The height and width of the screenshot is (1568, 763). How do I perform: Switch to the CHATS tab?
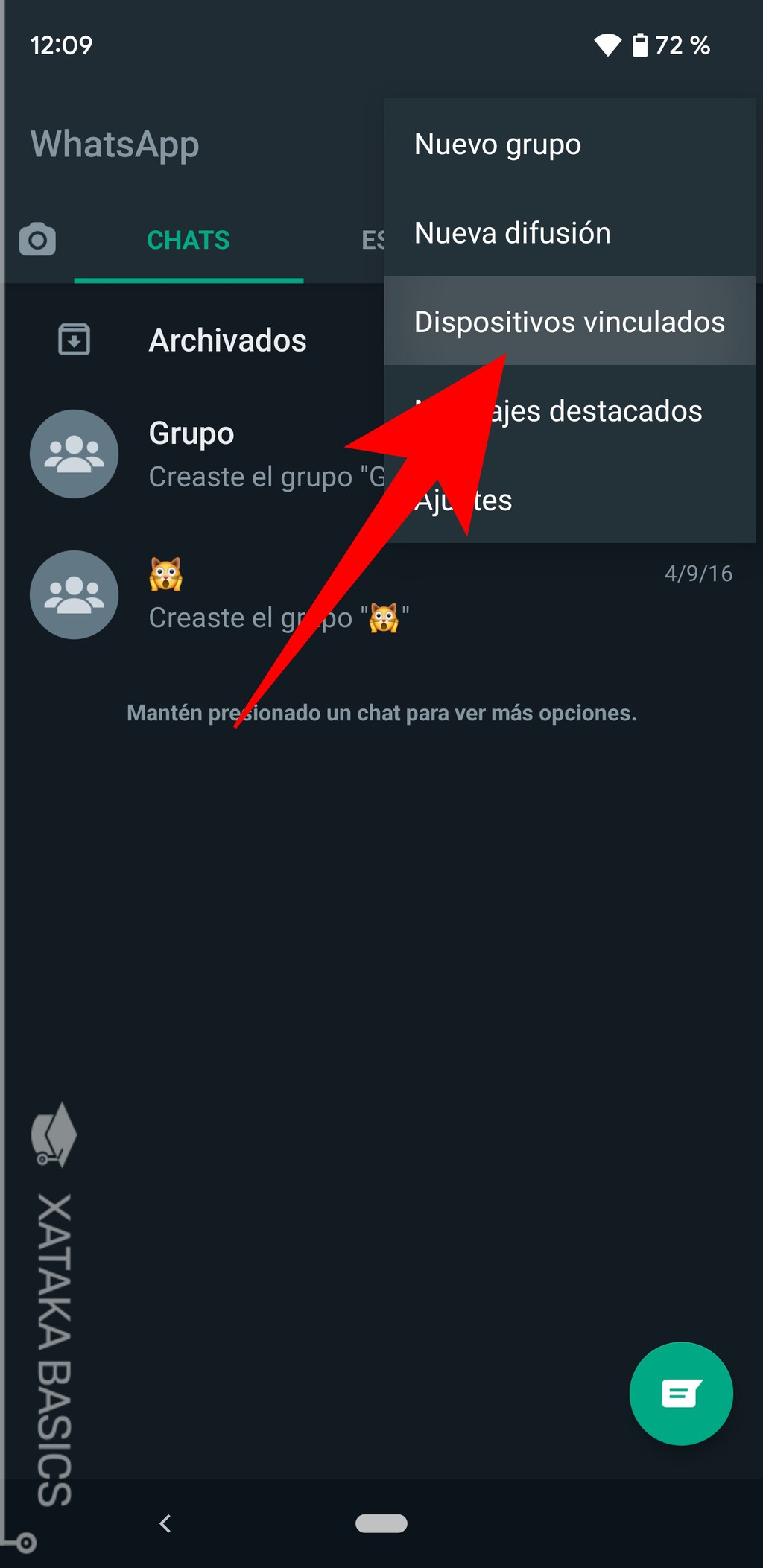point(188,239)
